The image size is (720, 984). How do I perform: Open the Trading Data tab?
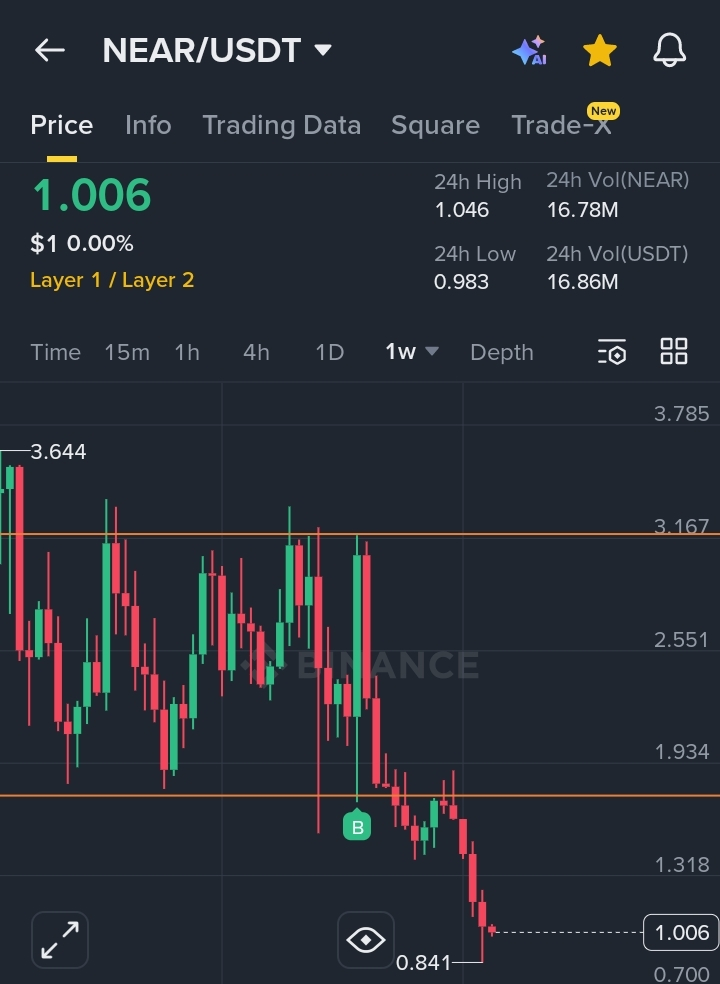pyautogui.click(x=281, y=125)
